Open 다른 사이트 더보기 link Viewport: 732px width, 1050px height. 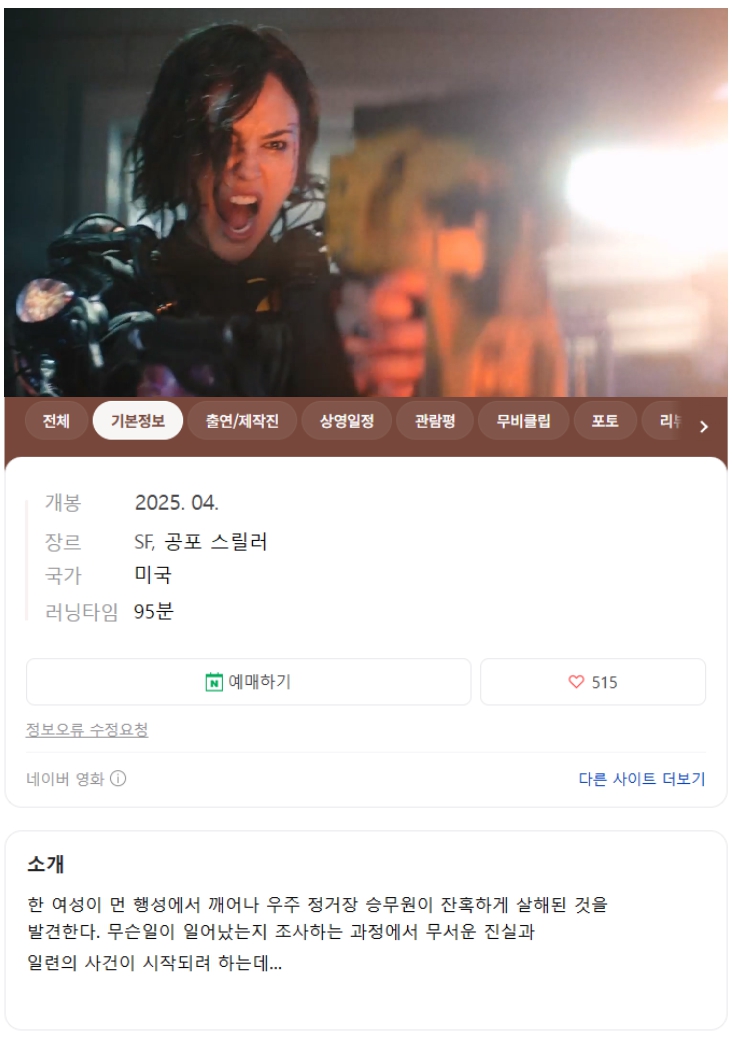pos(641,779)
